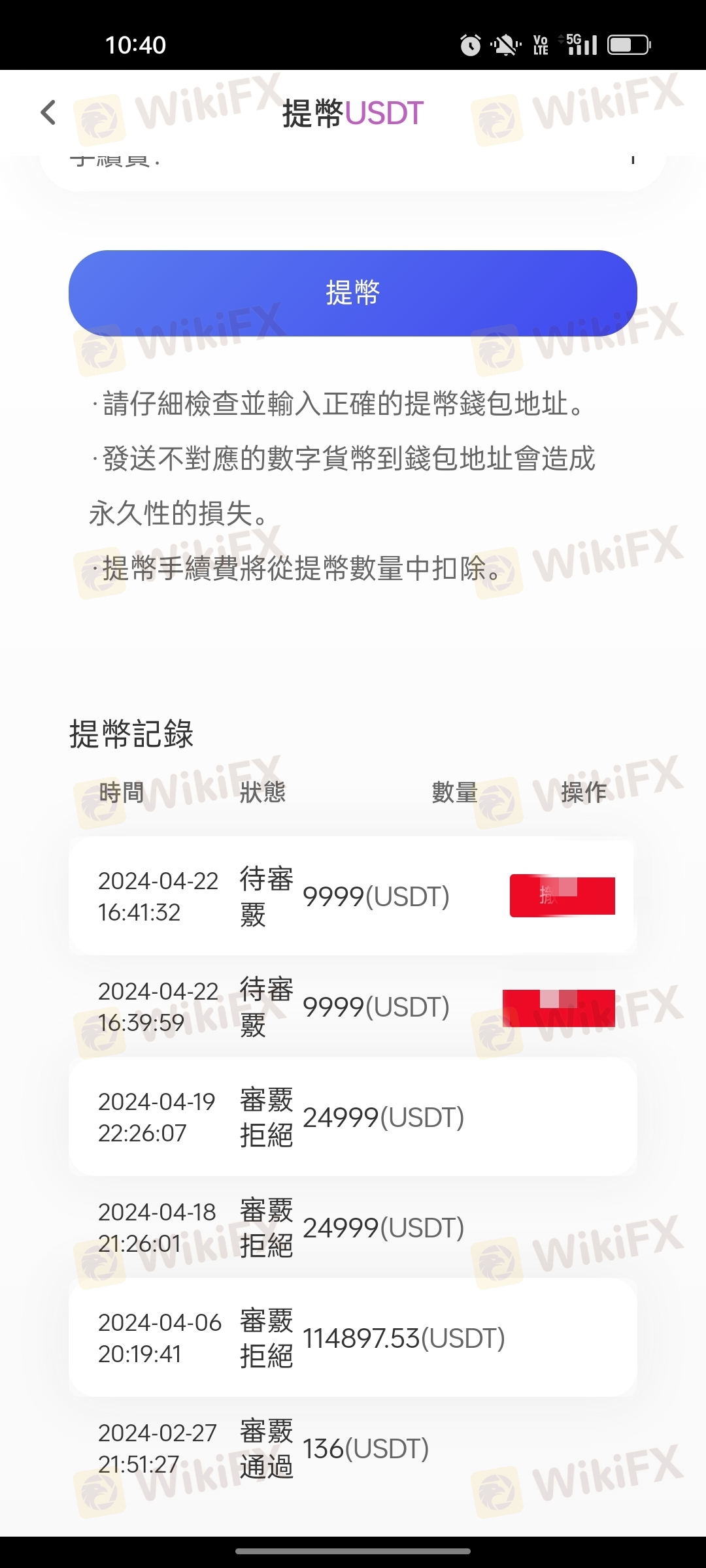Go back from the 提幣USDT page
The height and width of the screenshot is (1568, 706).
click(48, 112)
